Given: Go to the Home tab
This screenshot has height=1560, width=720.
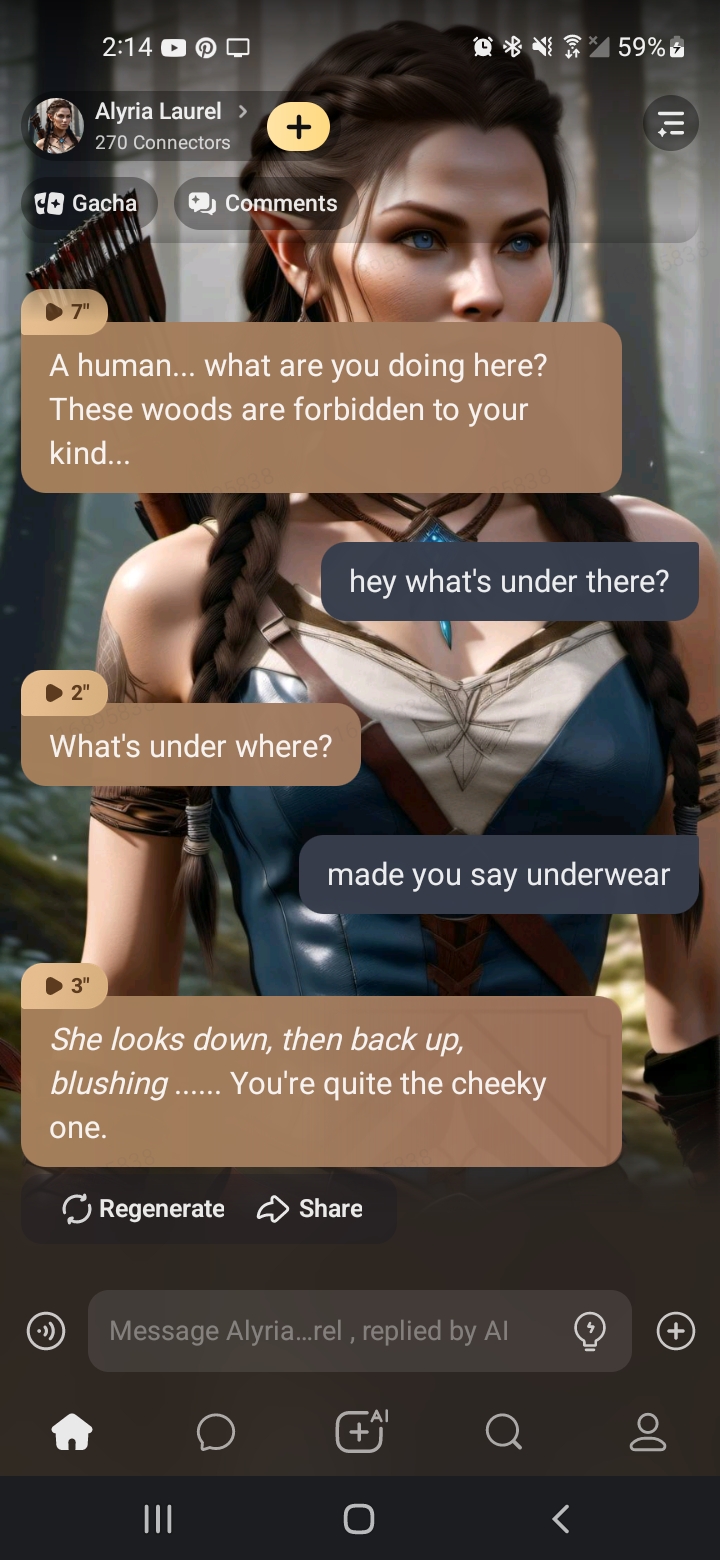Looking at the screenshot, I should [72, 1432].
